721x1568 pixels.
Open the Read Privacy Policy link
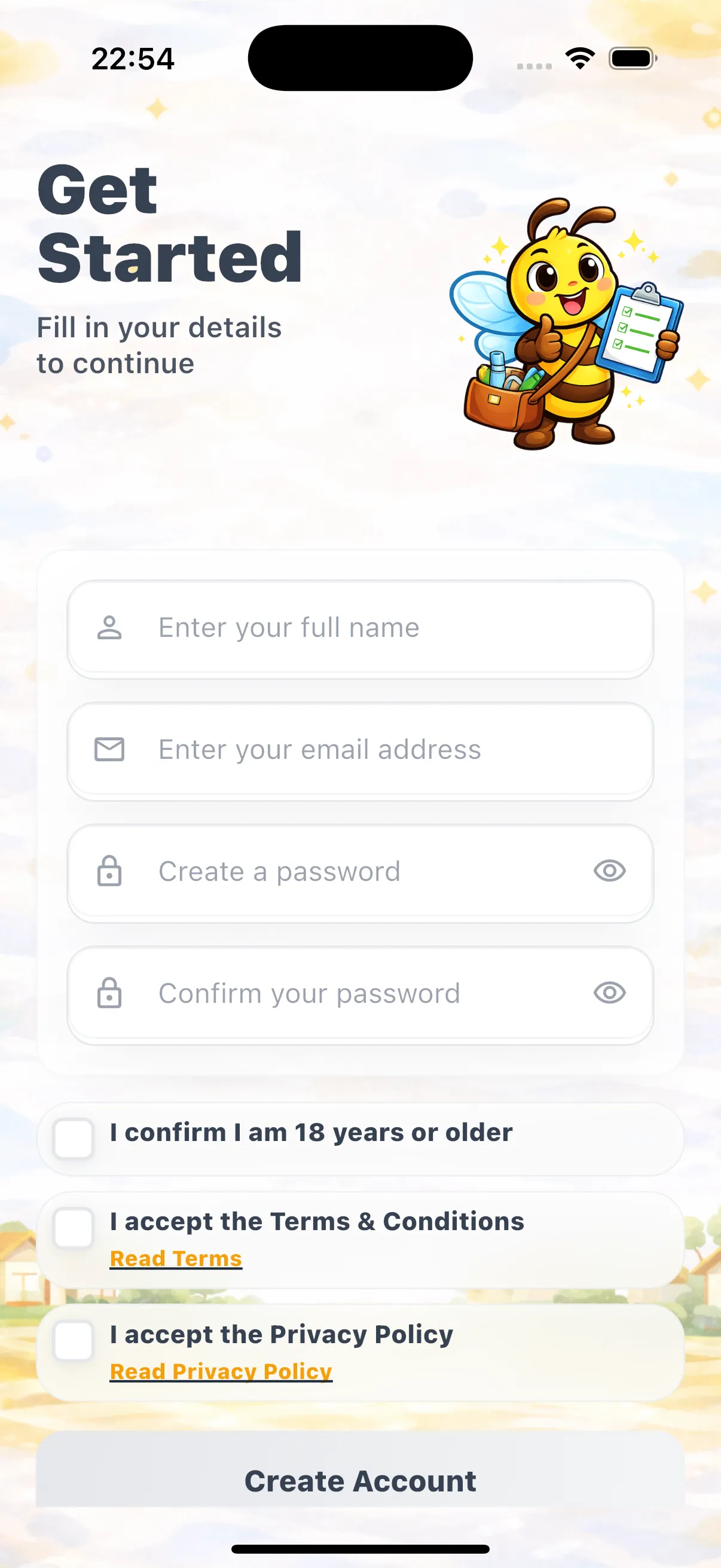tap(221, 1371)
